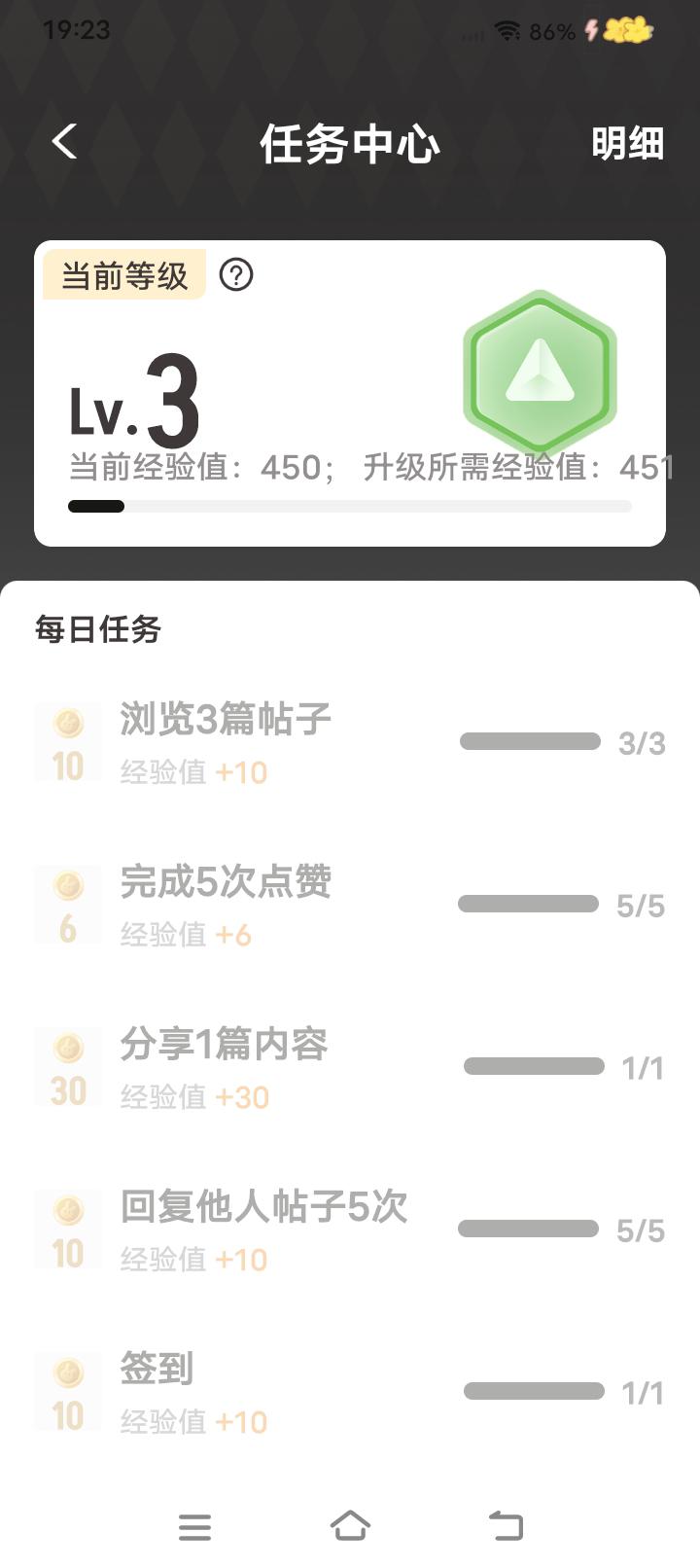This screenshot has height=1568, width=700.
Task: Tap the system back button
Action: point(506,1525)
